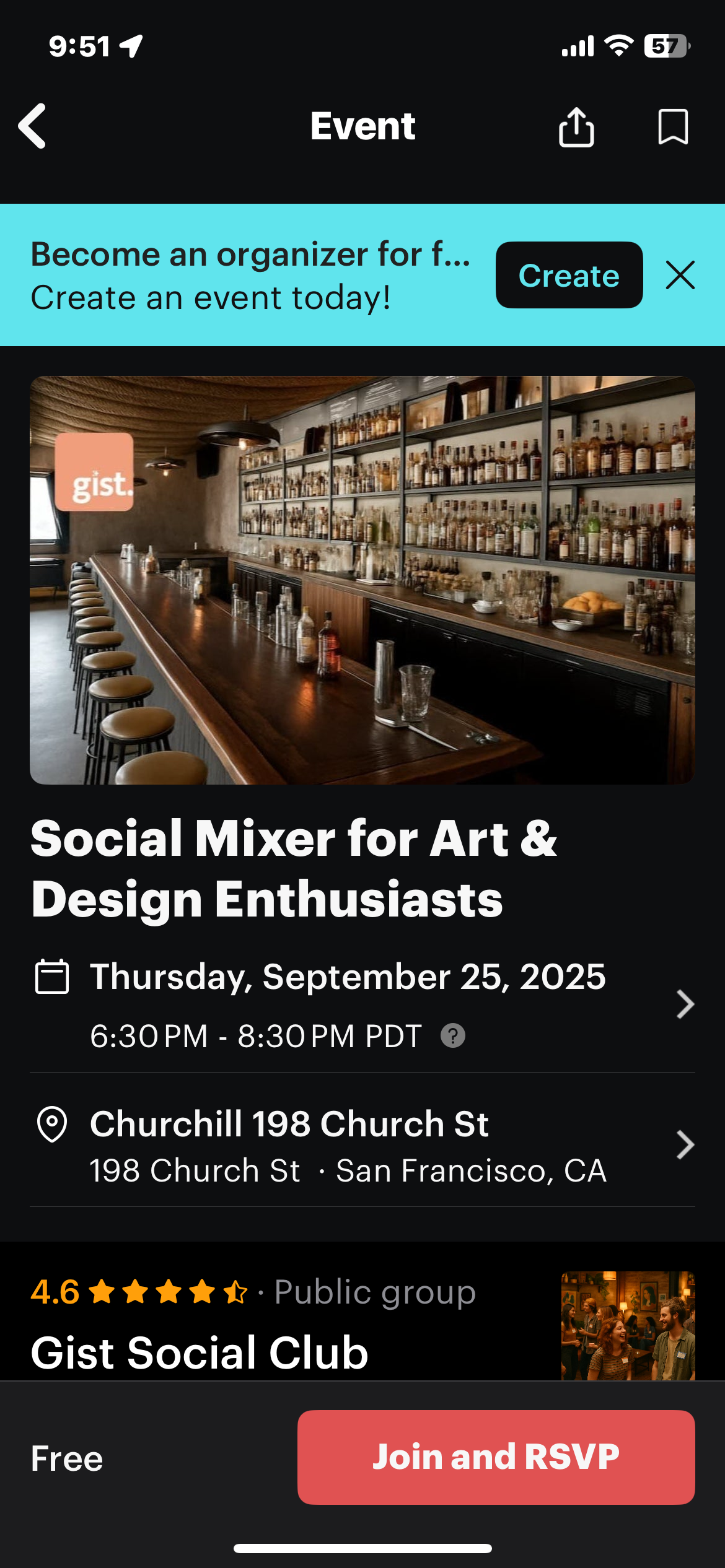
Task: Show time zone help next to PDT
Action: pos(453,1035)
